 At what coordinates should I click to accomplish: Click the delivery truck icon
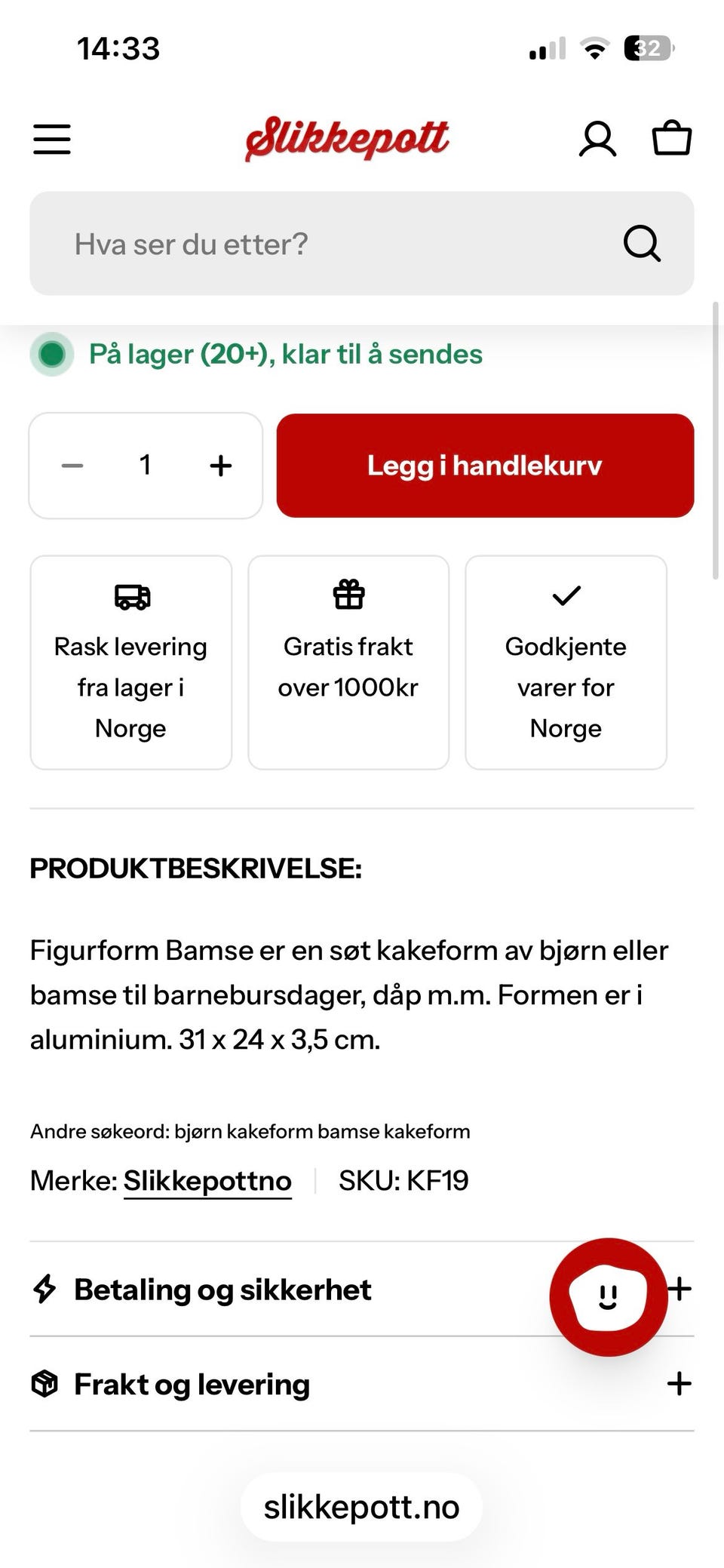click(130, 596)
